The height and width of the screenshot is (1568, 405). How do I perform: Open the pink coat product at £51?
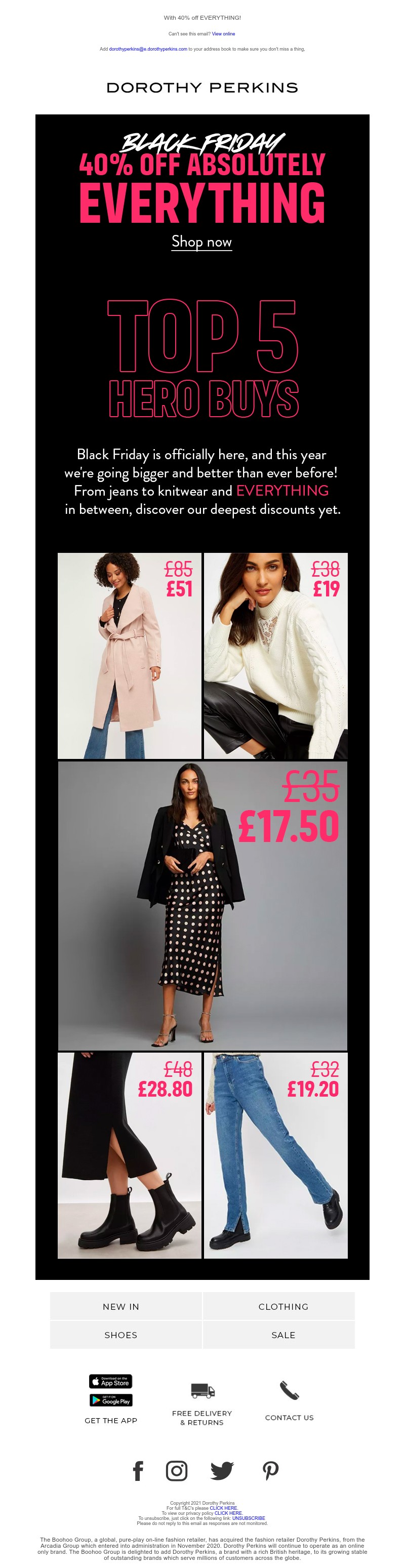tap(129, 656)
